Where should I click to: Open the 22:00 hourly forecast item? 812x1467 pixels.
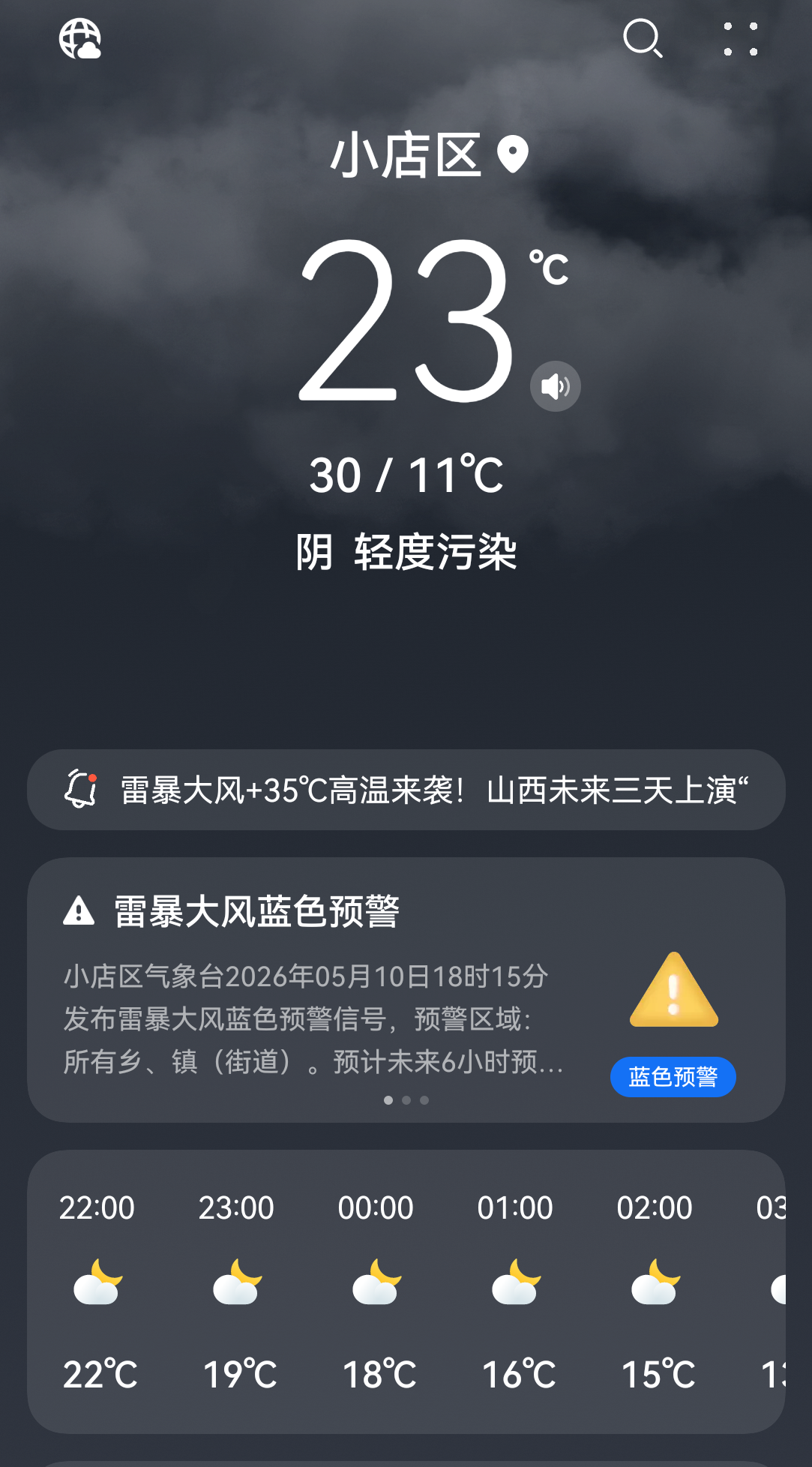(97, 1290)
